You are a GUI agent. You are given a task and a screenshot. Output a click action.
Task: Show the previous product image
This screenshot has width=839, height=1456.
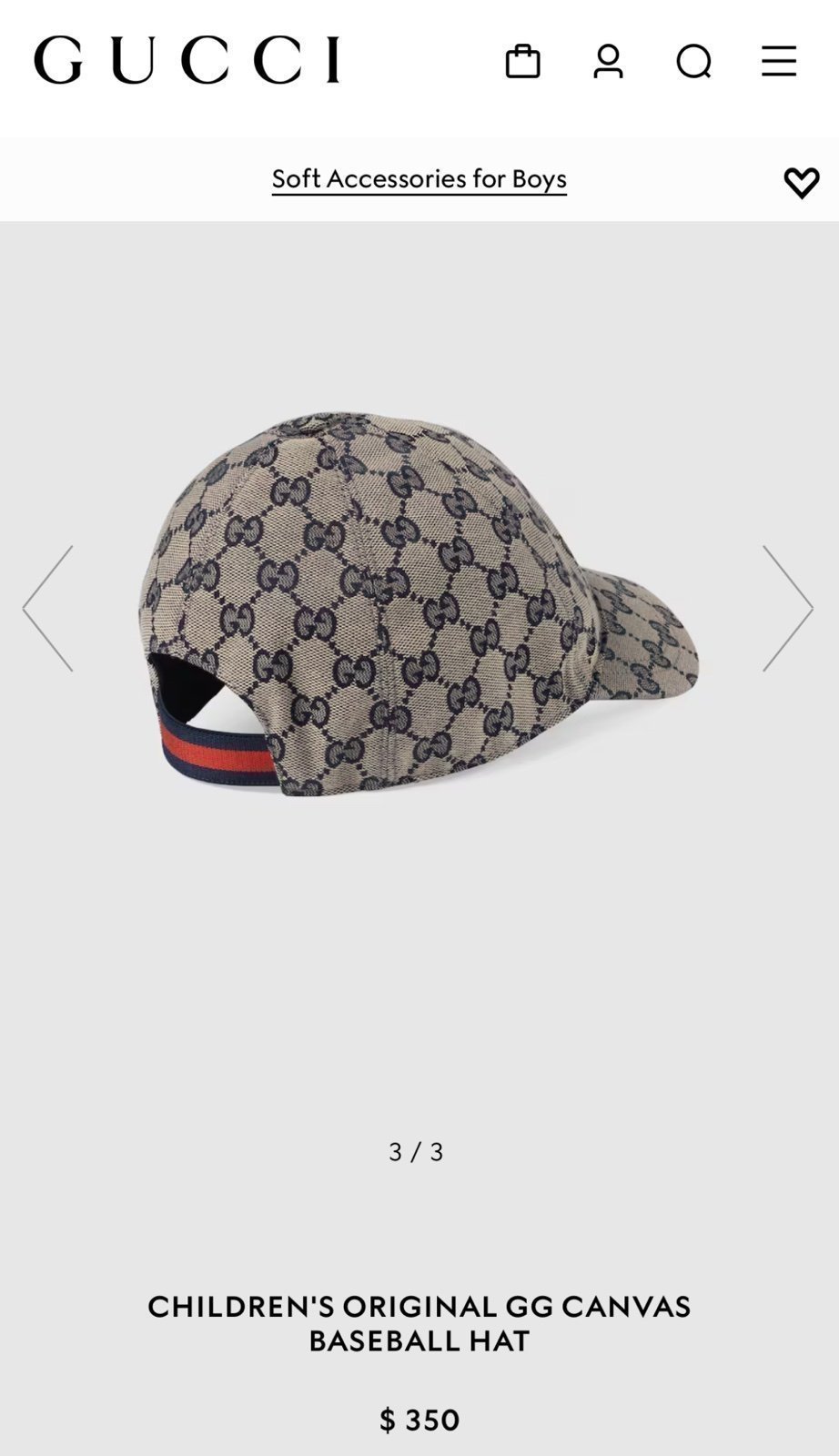[48, 608]
